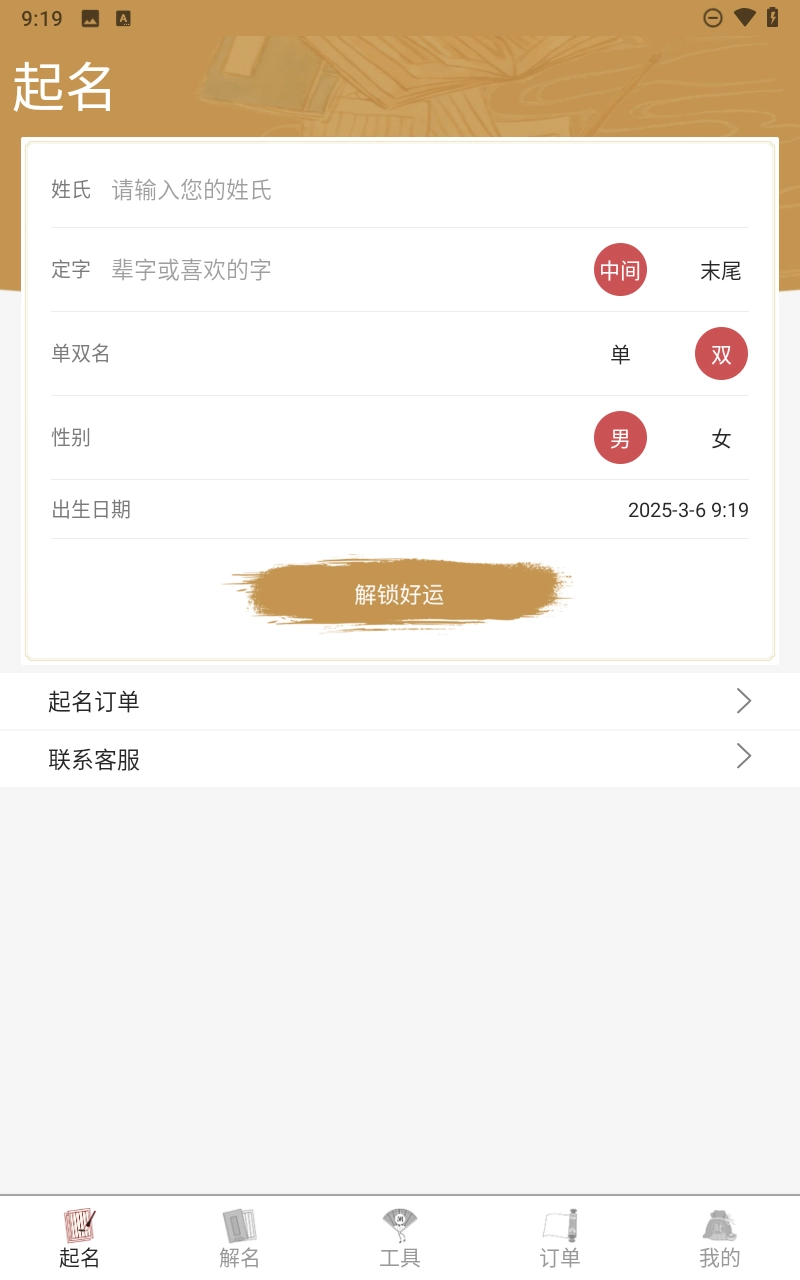Set gender to 女
This screenshot has height=1280, width=800.
tap(721, 438)
